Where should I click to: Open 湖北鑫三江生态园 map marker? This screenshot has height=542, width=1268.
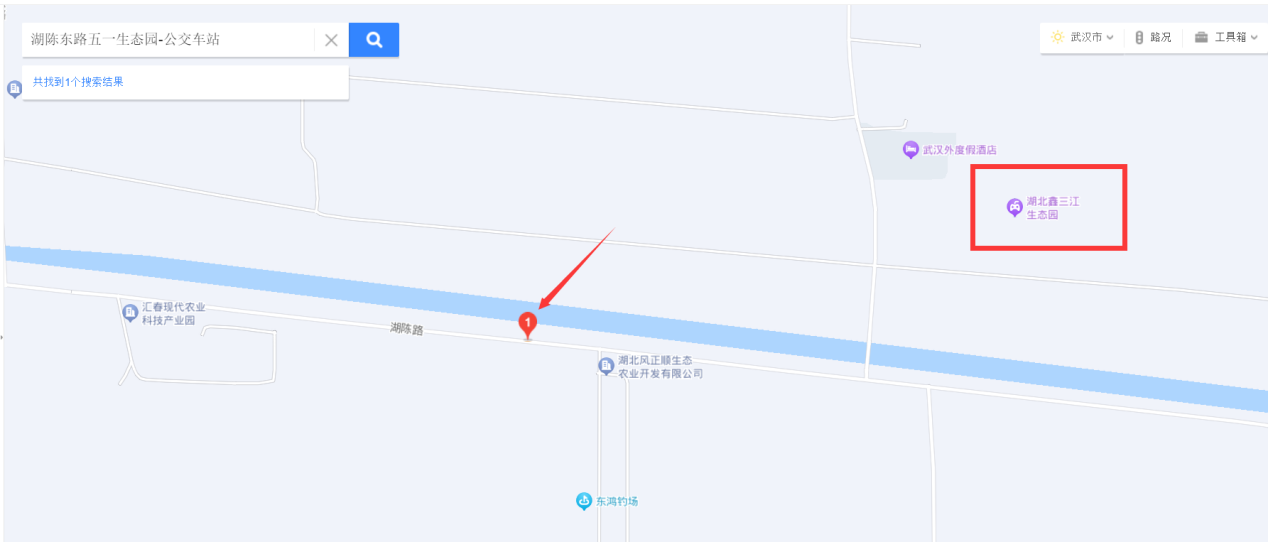pyautogui.click(x=1014, y=208)
